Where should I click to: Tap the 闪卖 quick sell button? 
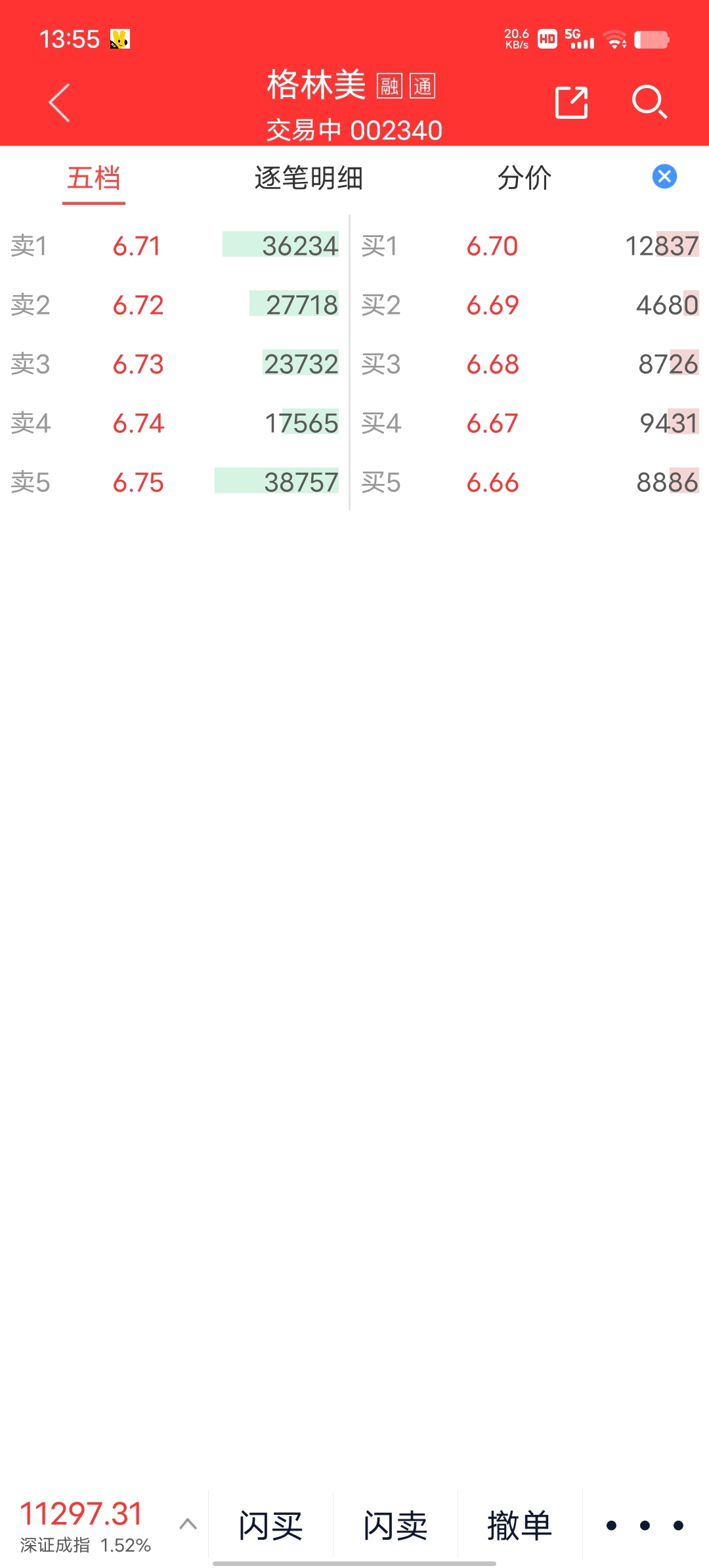(395, 1525)
